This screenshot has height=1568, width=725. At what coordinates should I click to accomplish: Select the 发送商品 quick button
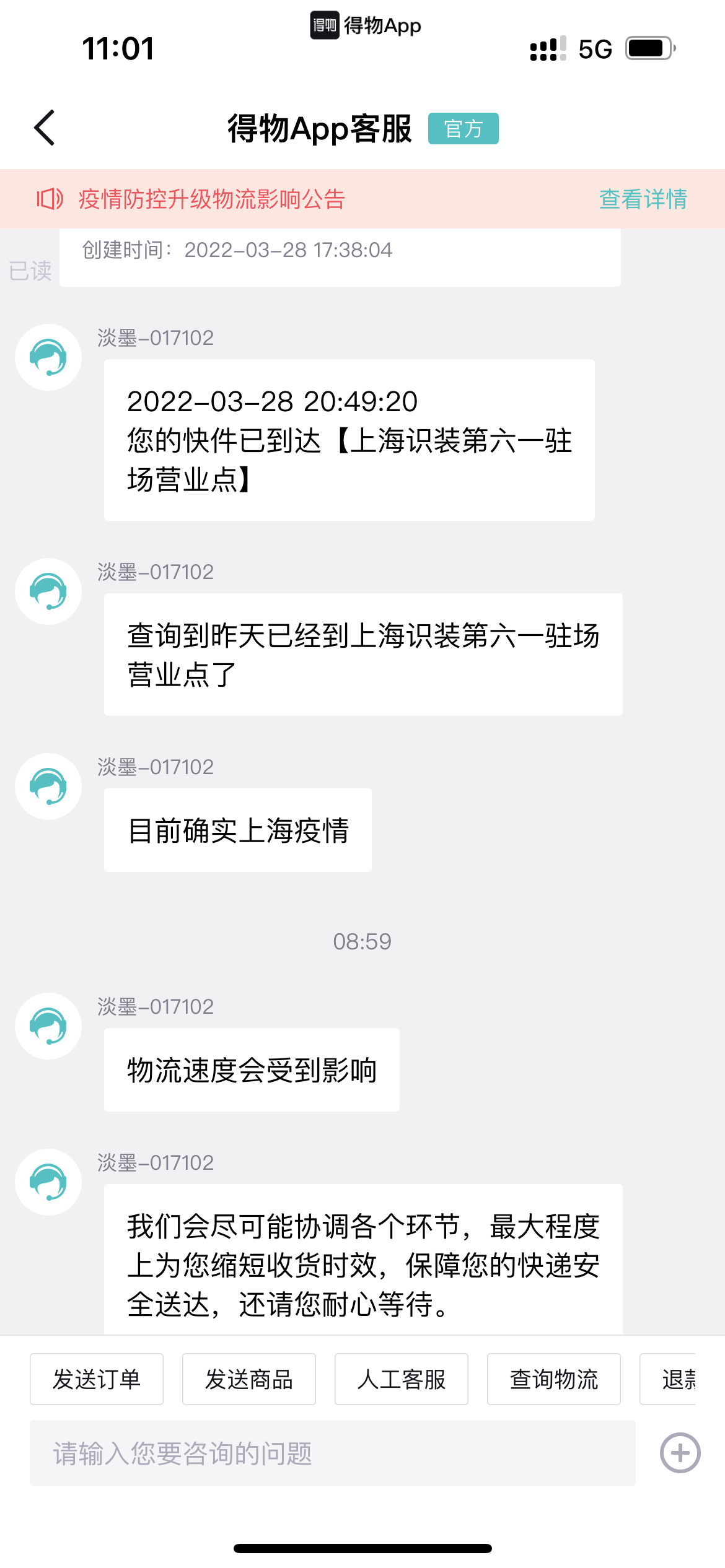pos(249,1379)
